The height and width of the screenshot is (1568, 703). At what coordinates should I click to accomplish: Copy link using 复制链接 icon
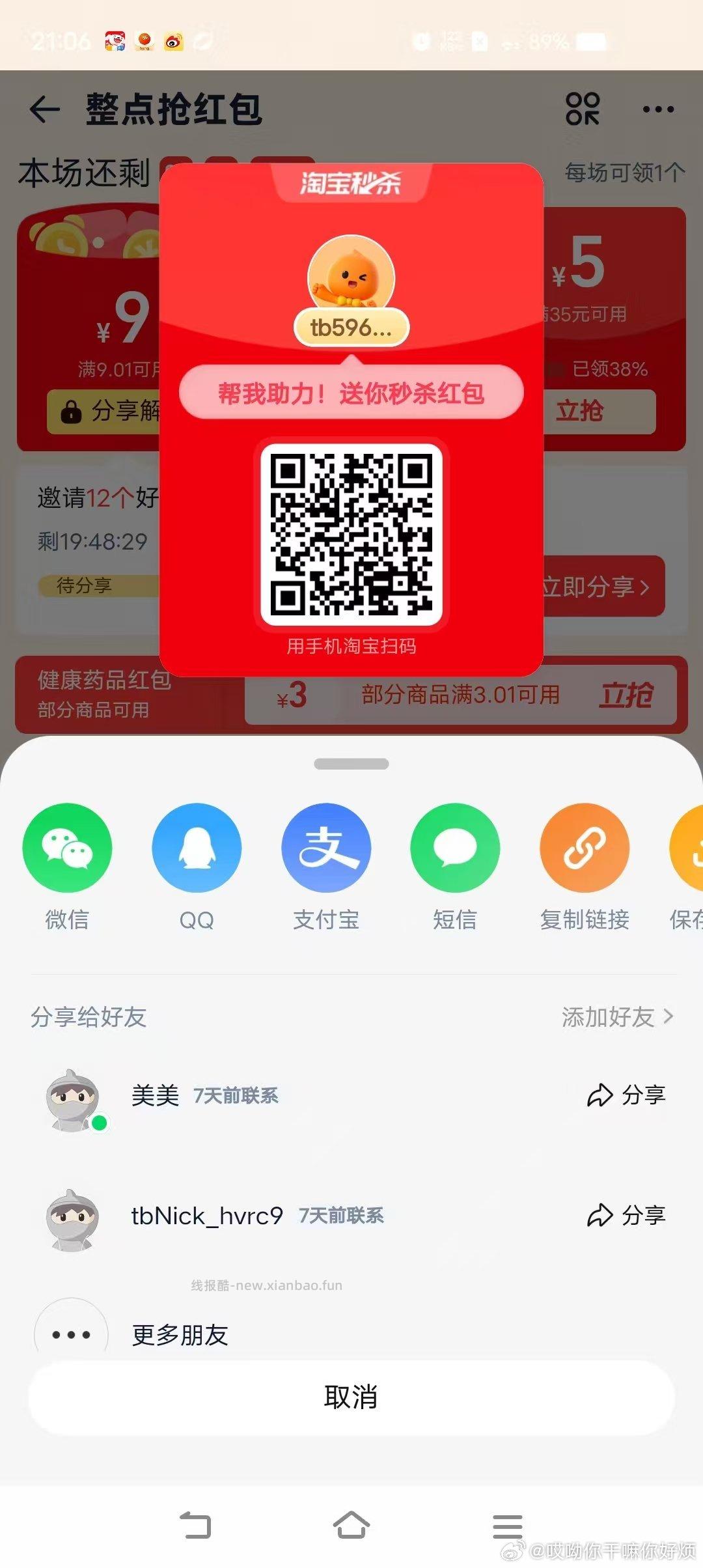click(x=585, y=848)
